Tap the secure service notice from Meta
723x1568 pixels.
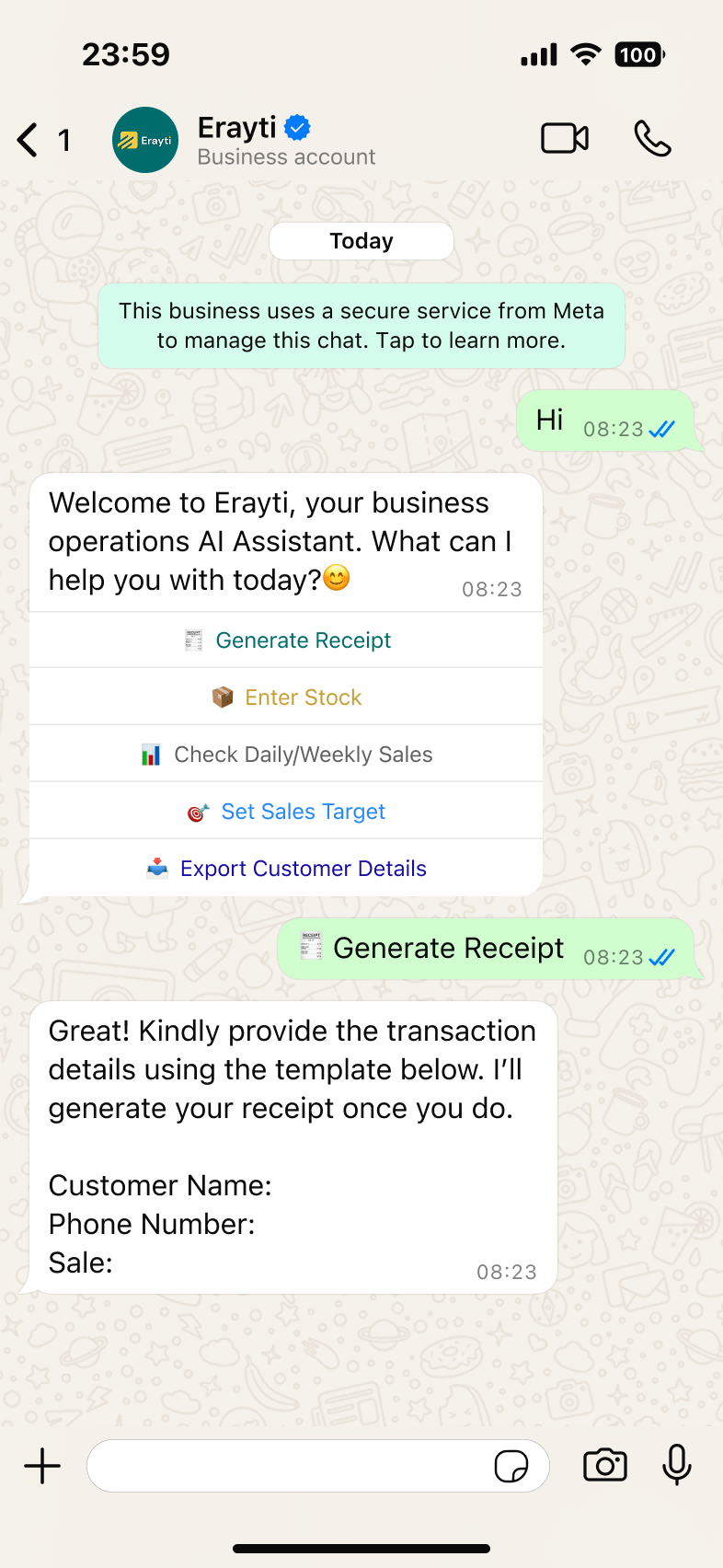click(x=361, y=326)
